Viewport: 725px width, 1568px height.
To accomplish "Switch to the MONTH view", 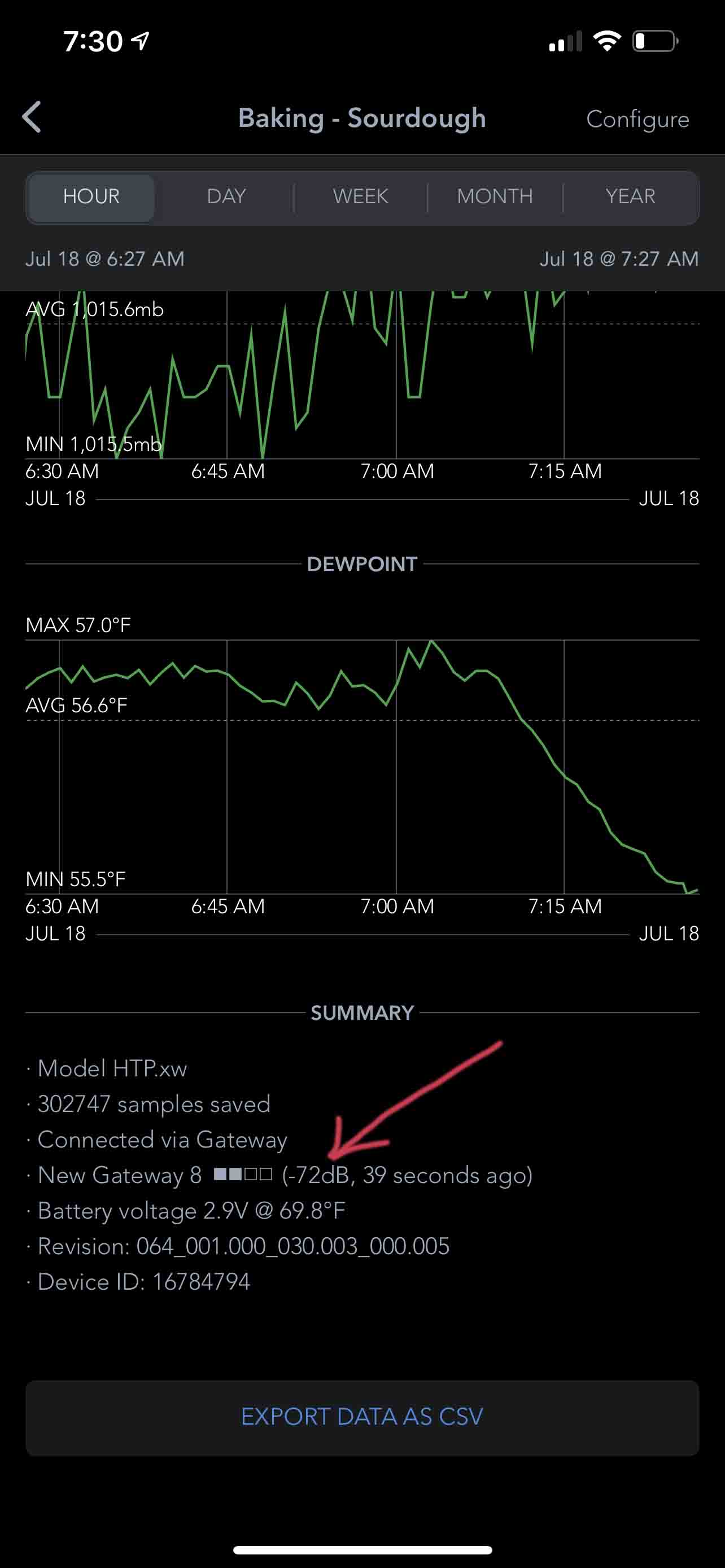I will pos(495,196).
